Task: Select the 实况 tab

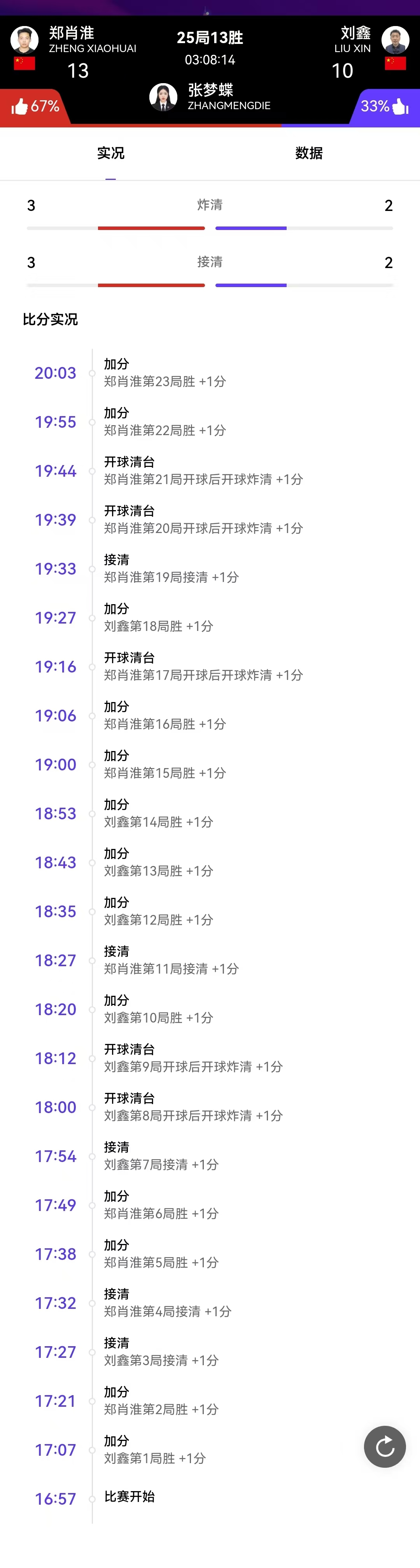Action: (x=110, y=153)
